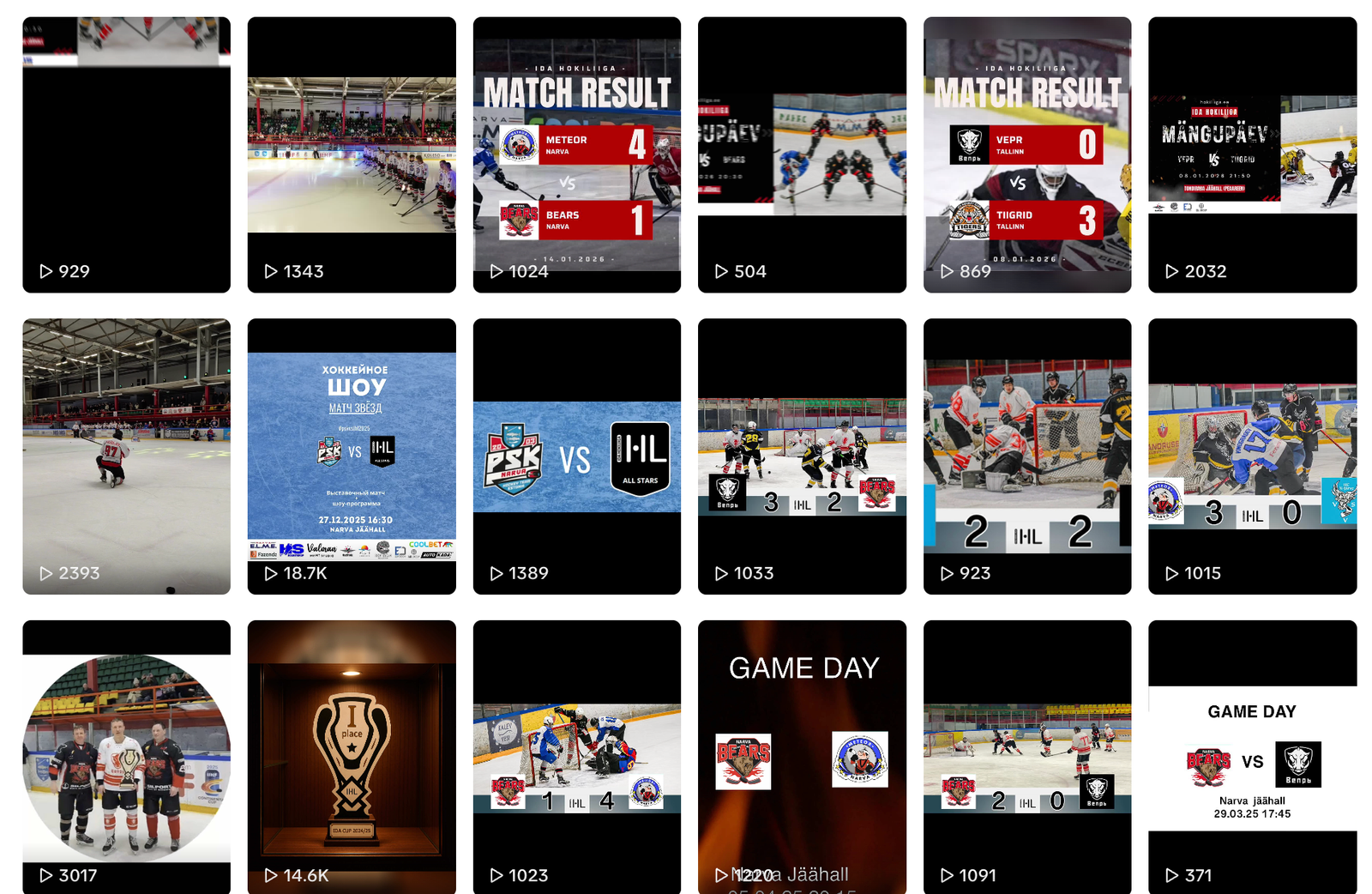Open the video with 929 views

pyautogui.click(x=126, y=154)
